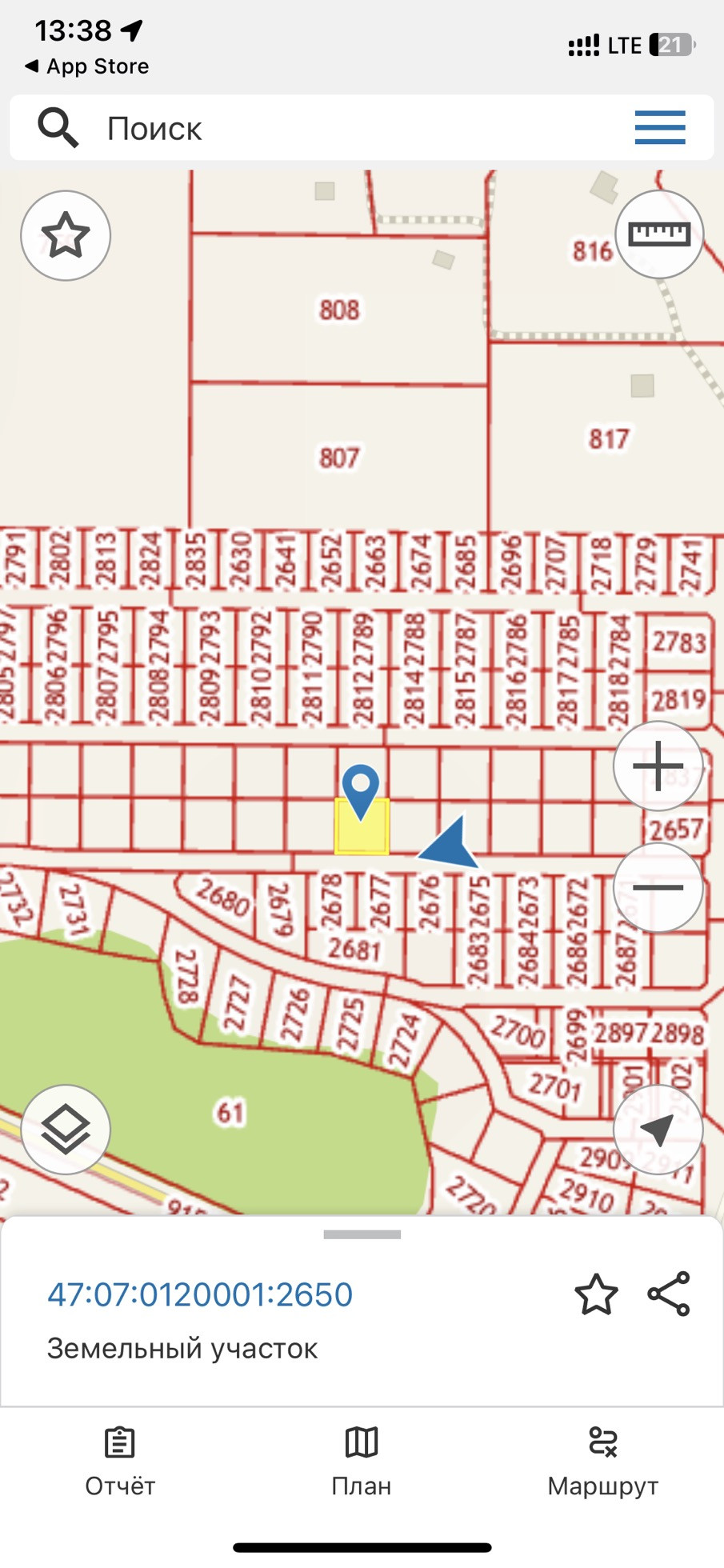
Task: Open the Поиск search field
Action: coord(320,128)
